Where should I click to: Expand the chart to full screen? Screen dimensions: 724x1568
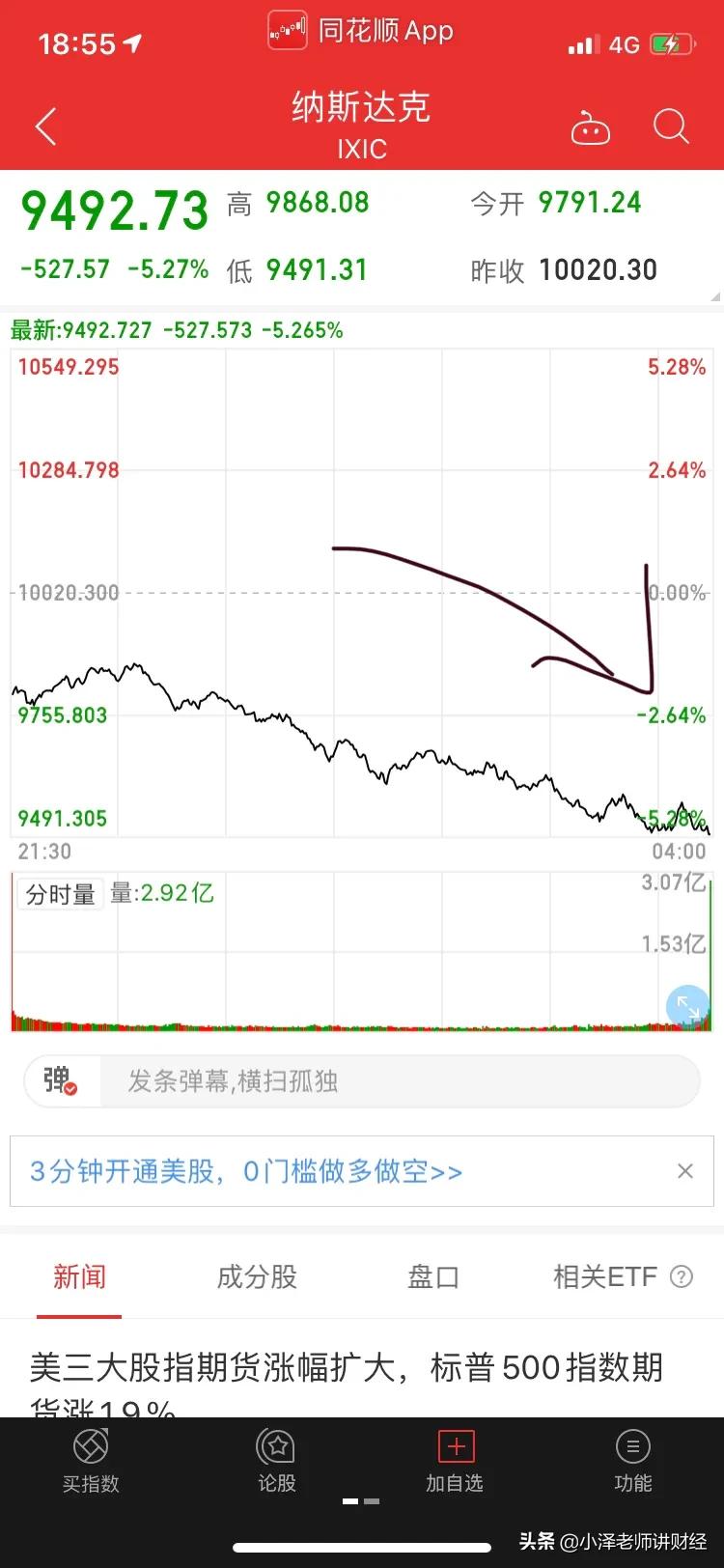pyautogui.click(x=688, y=1007)
